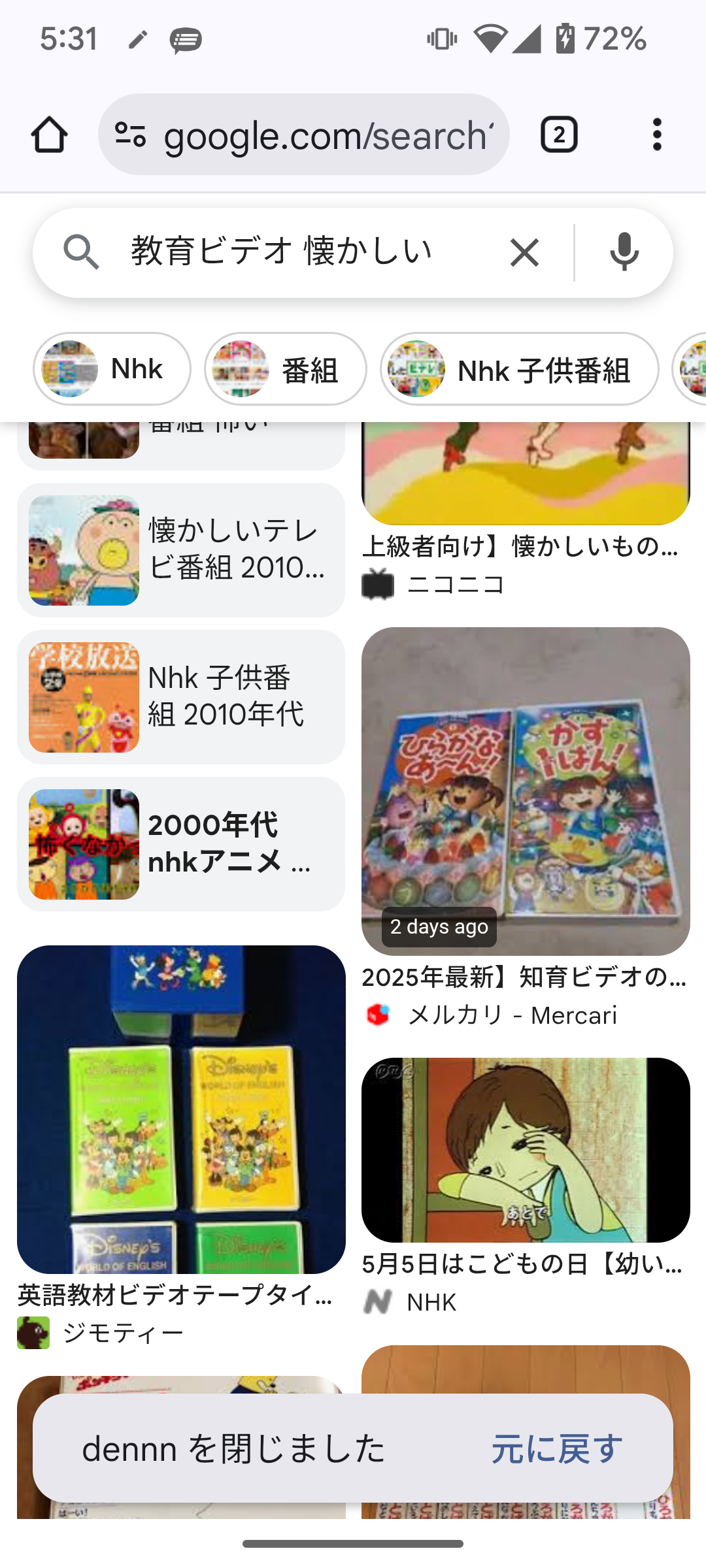Open related search 懐かしいテレビ番組 2010
This screenshot has height=1568, width=706.
[x=181, y=550]
